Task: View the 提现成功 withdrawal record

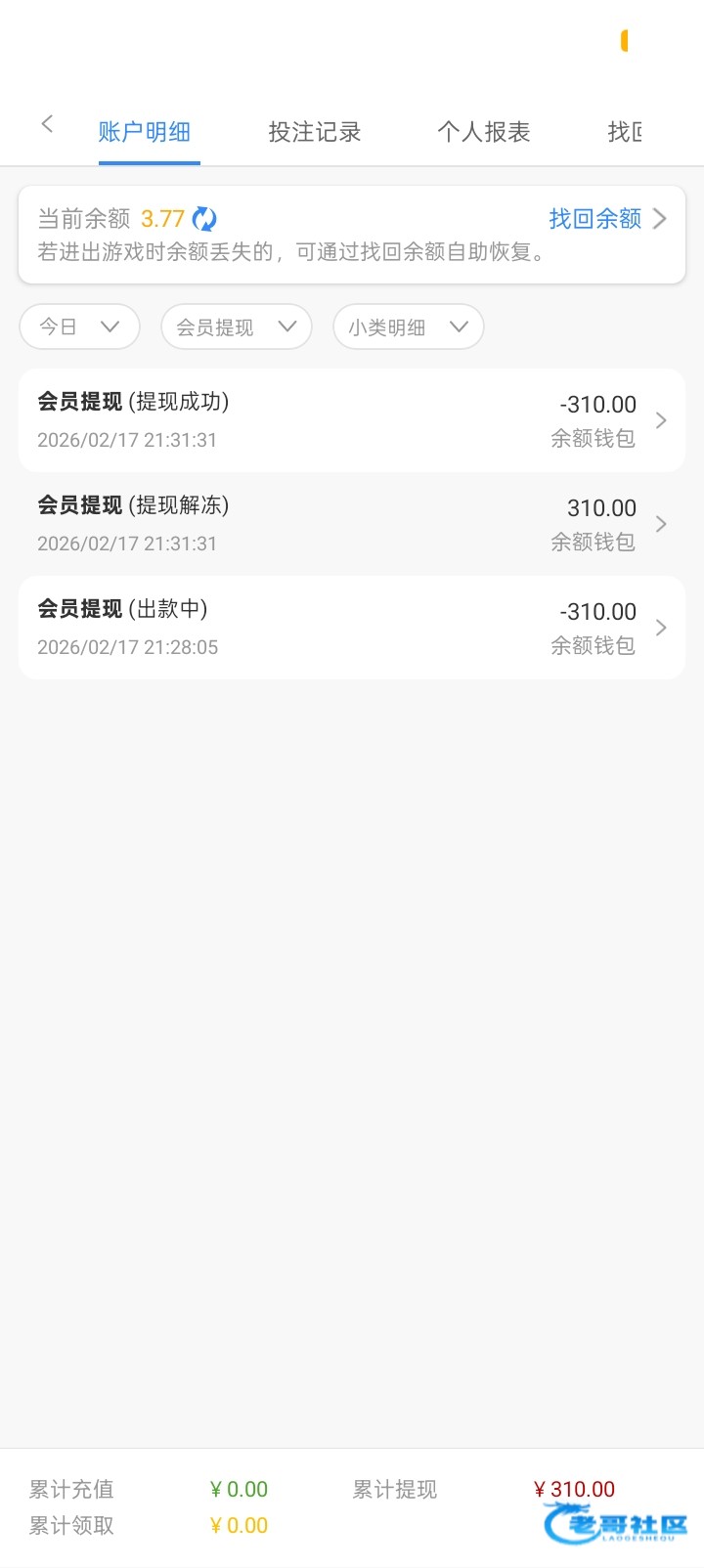Action: click(351, 420)
